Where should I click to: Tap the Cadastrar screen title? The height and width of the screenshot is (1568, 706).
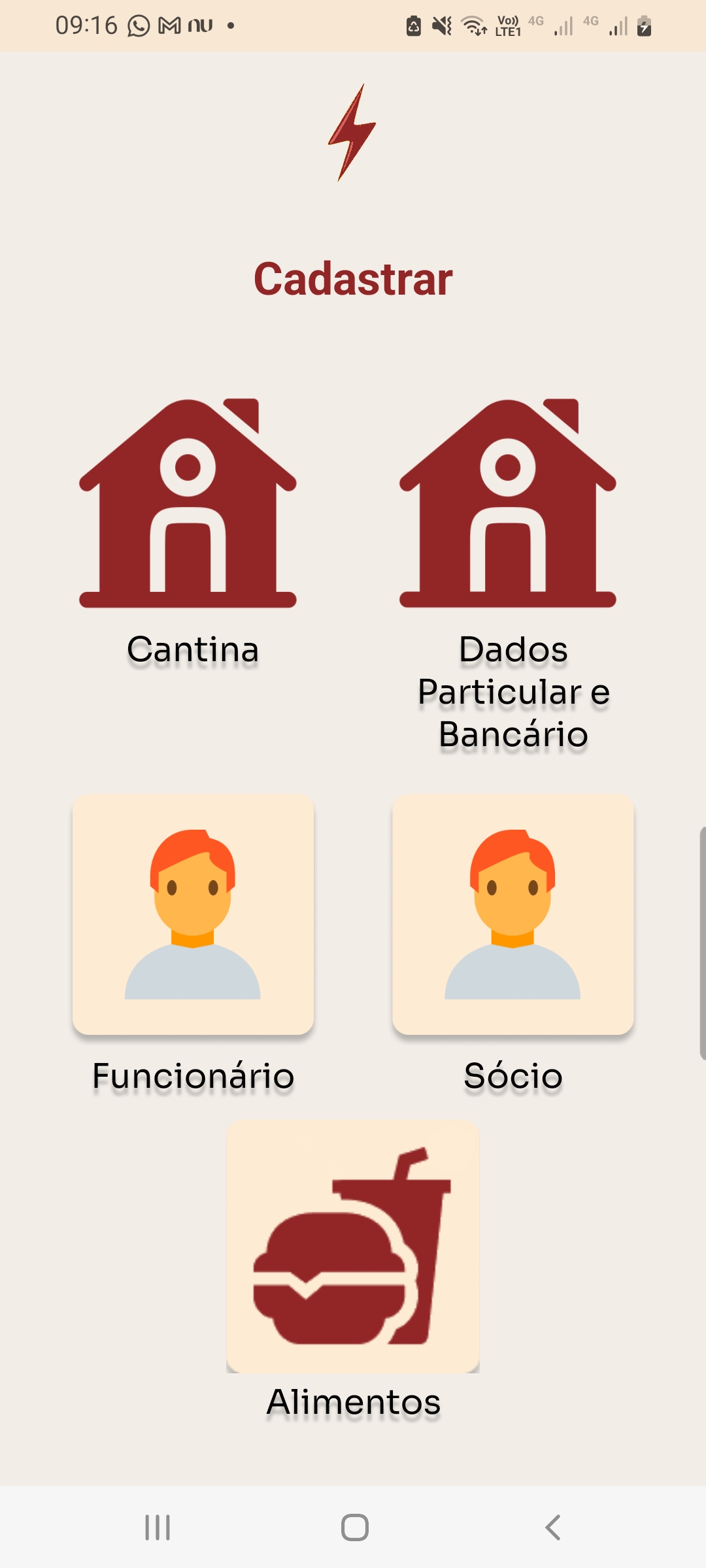[x=353, y=280]
